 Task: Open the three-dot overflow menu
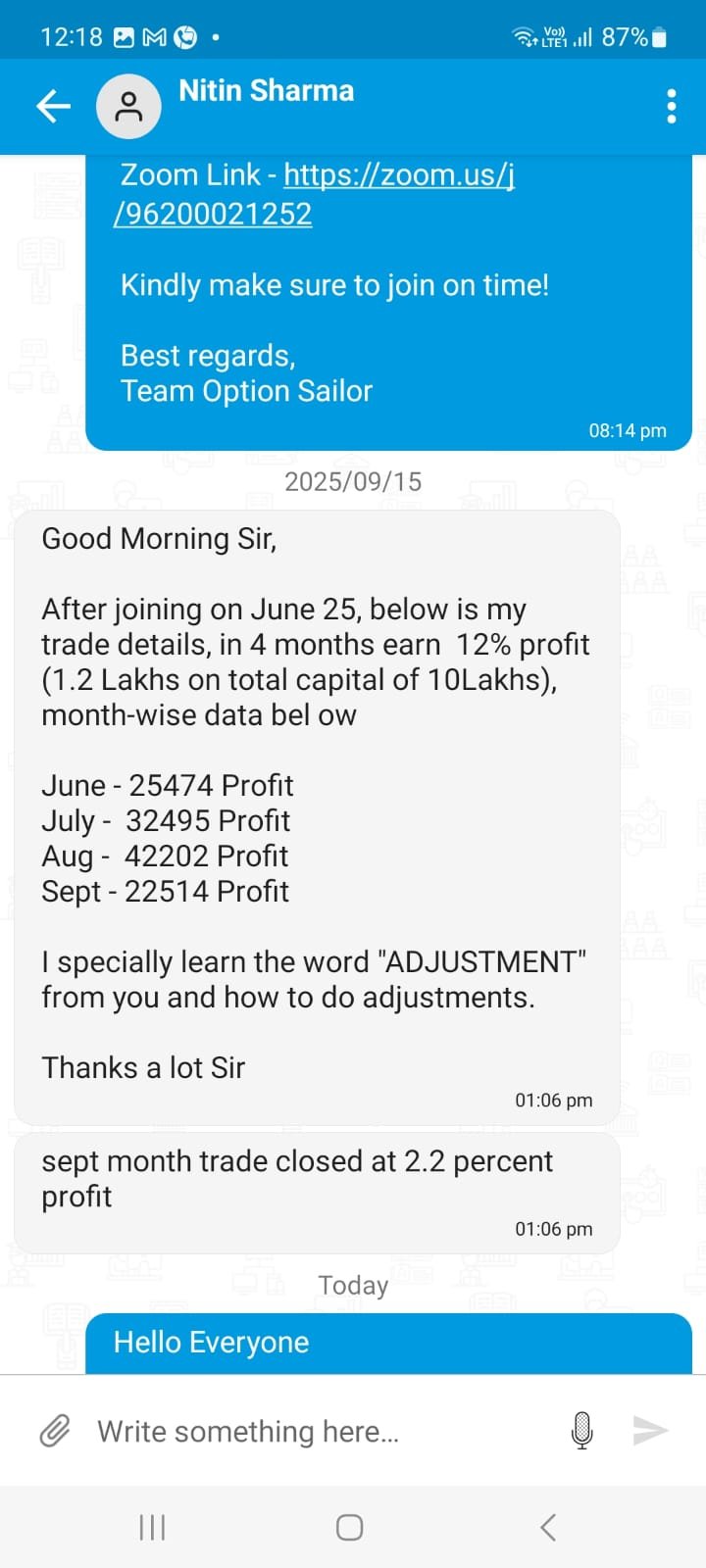[672, 106]
